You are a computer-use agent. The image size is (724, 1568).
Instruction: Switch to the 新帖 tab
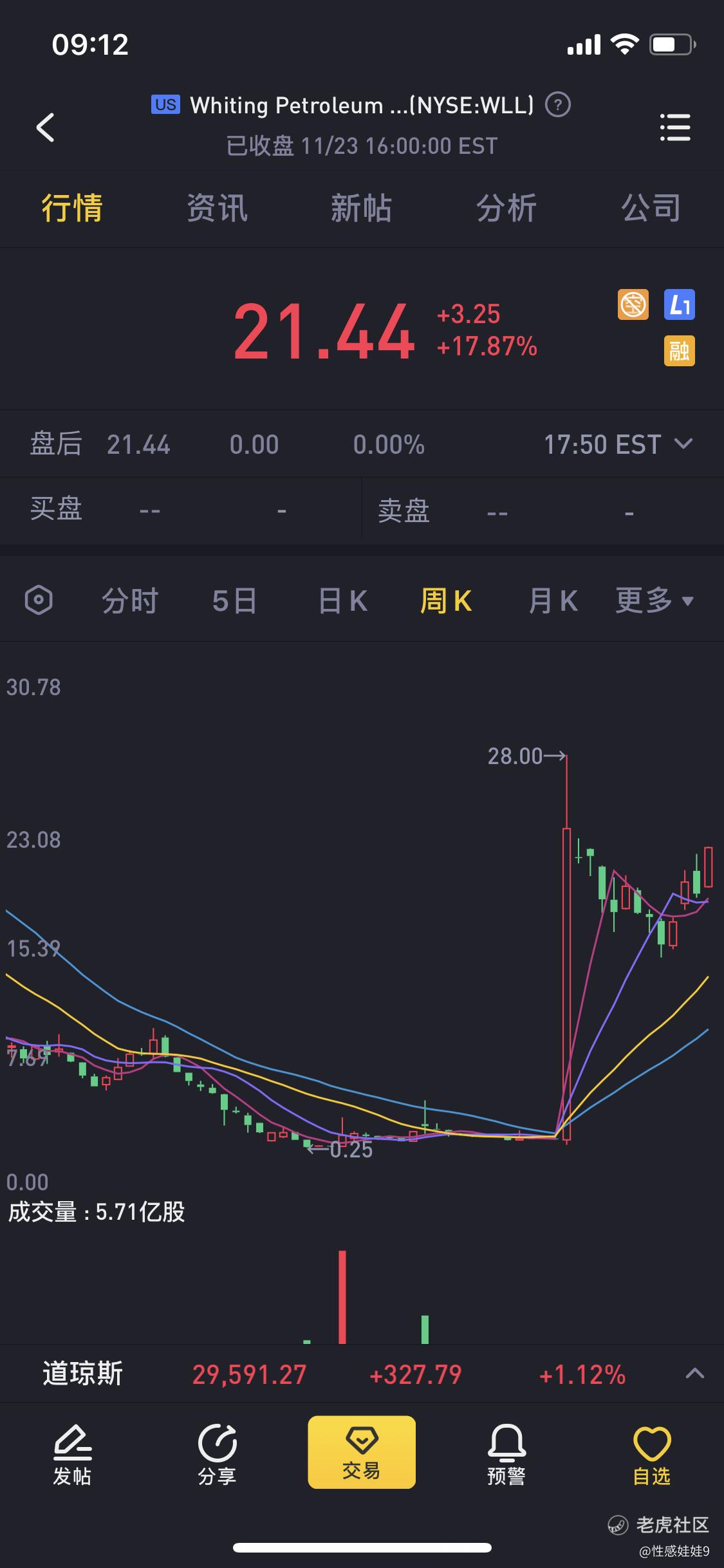point(361,208)
